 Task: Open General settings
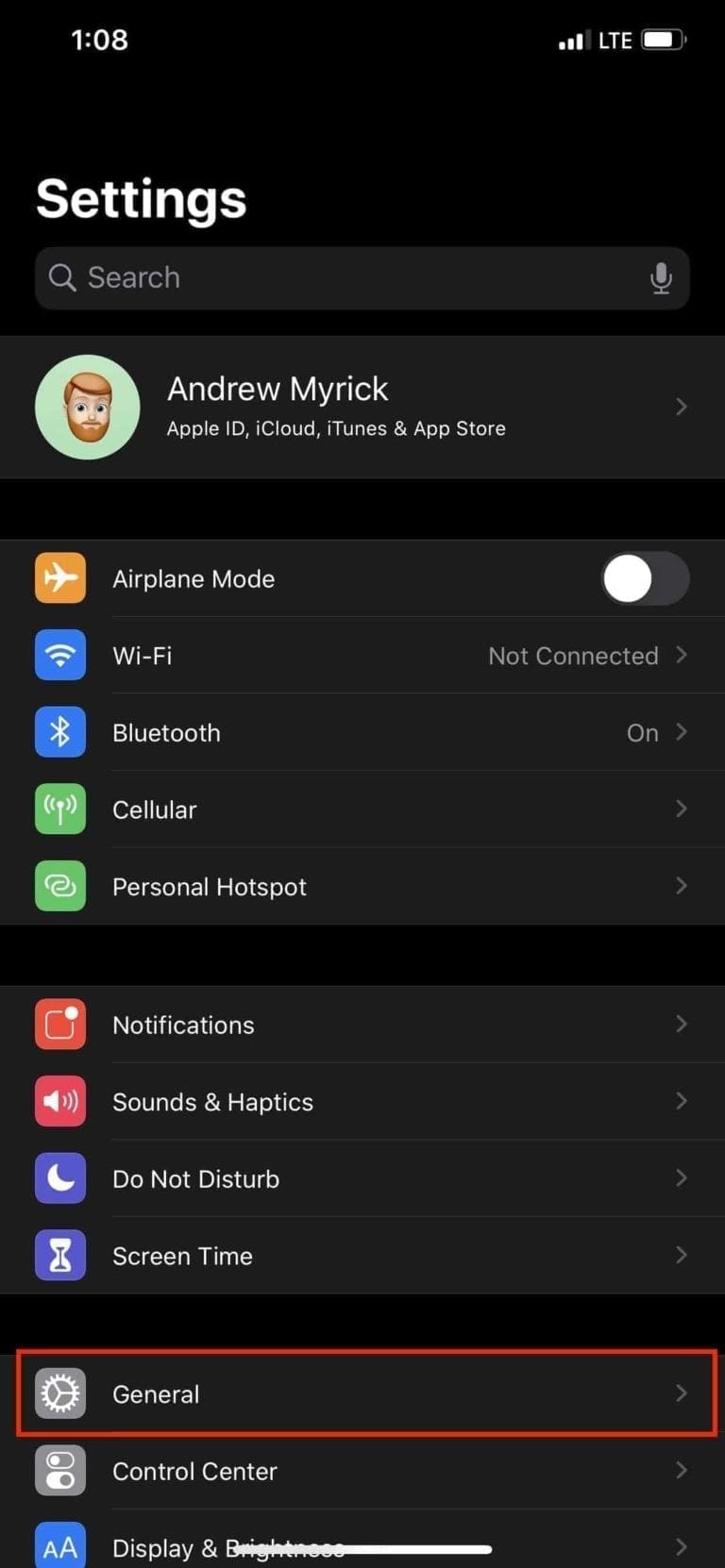[x=362, y=1393]
